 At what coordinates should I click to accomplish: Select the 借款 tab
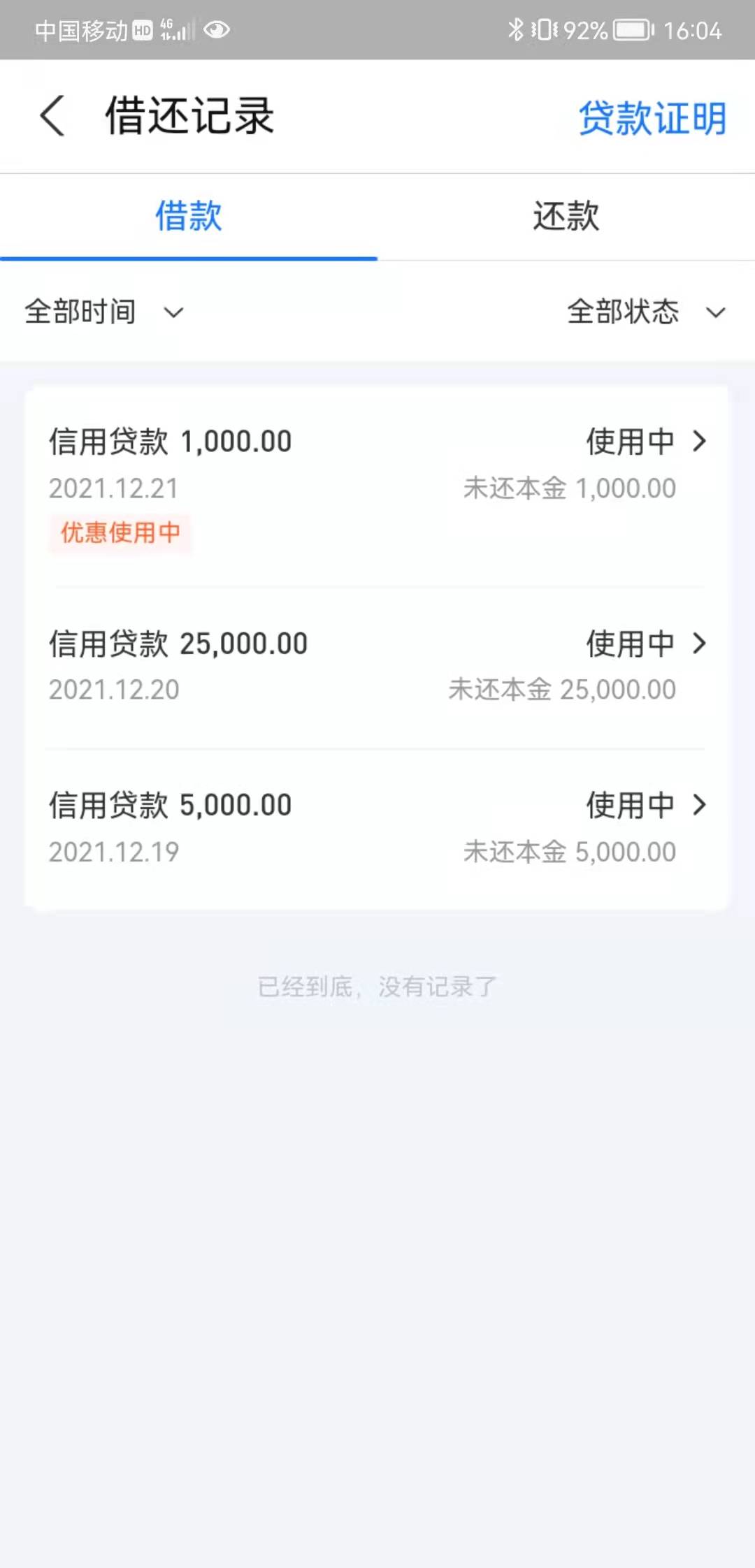[x=189, y=217]
